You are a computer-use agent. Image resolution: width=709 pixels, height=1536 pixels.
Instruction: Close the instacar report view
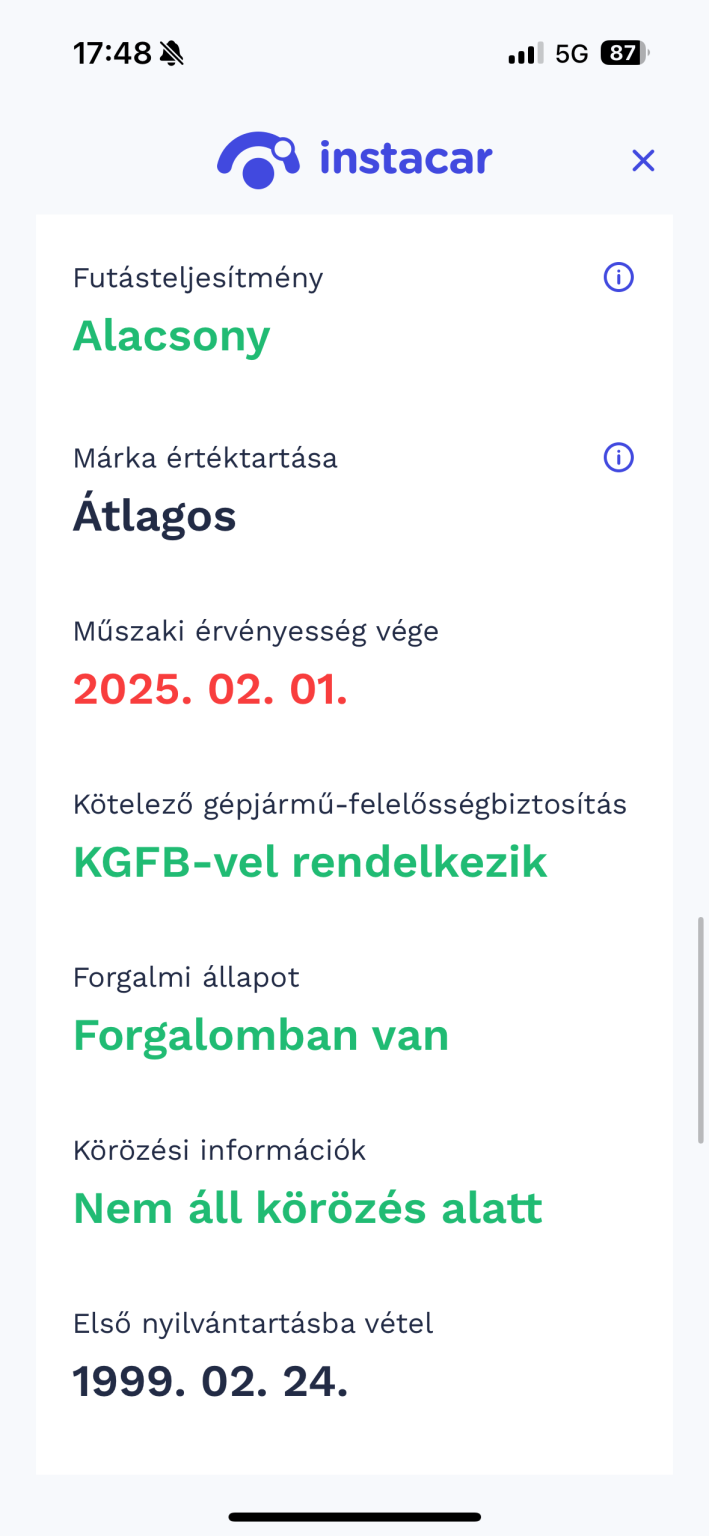pos(643,160)
